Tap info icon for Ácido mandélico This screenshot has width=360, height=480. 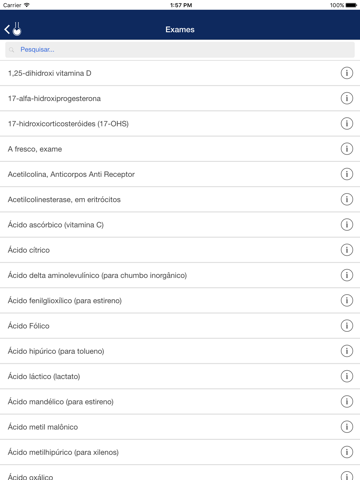pos(347,401)
